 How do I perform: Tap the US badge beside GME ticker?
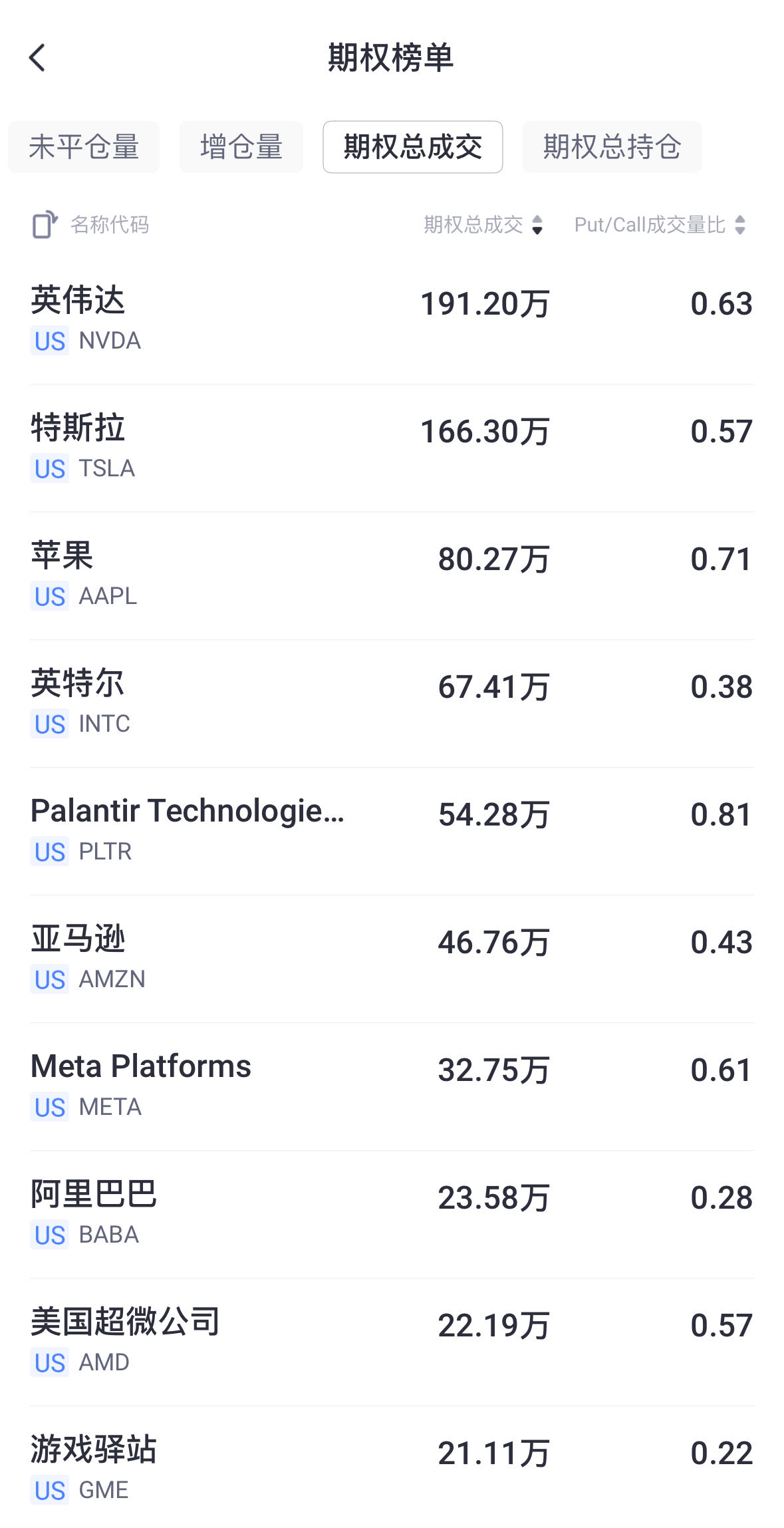[49, 1490]
